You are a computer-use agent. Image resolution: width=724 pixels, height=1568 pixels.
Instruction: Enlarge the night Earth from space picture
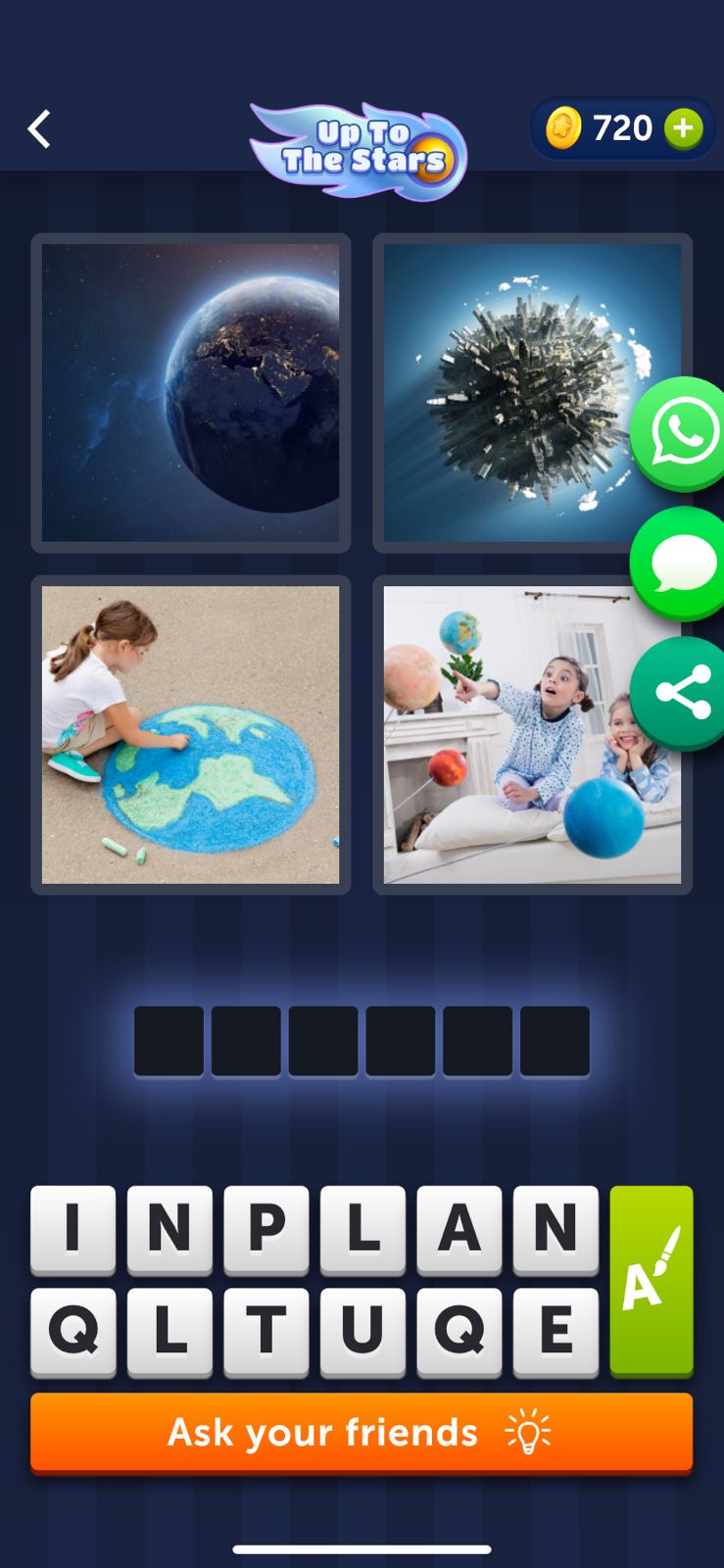191,393
